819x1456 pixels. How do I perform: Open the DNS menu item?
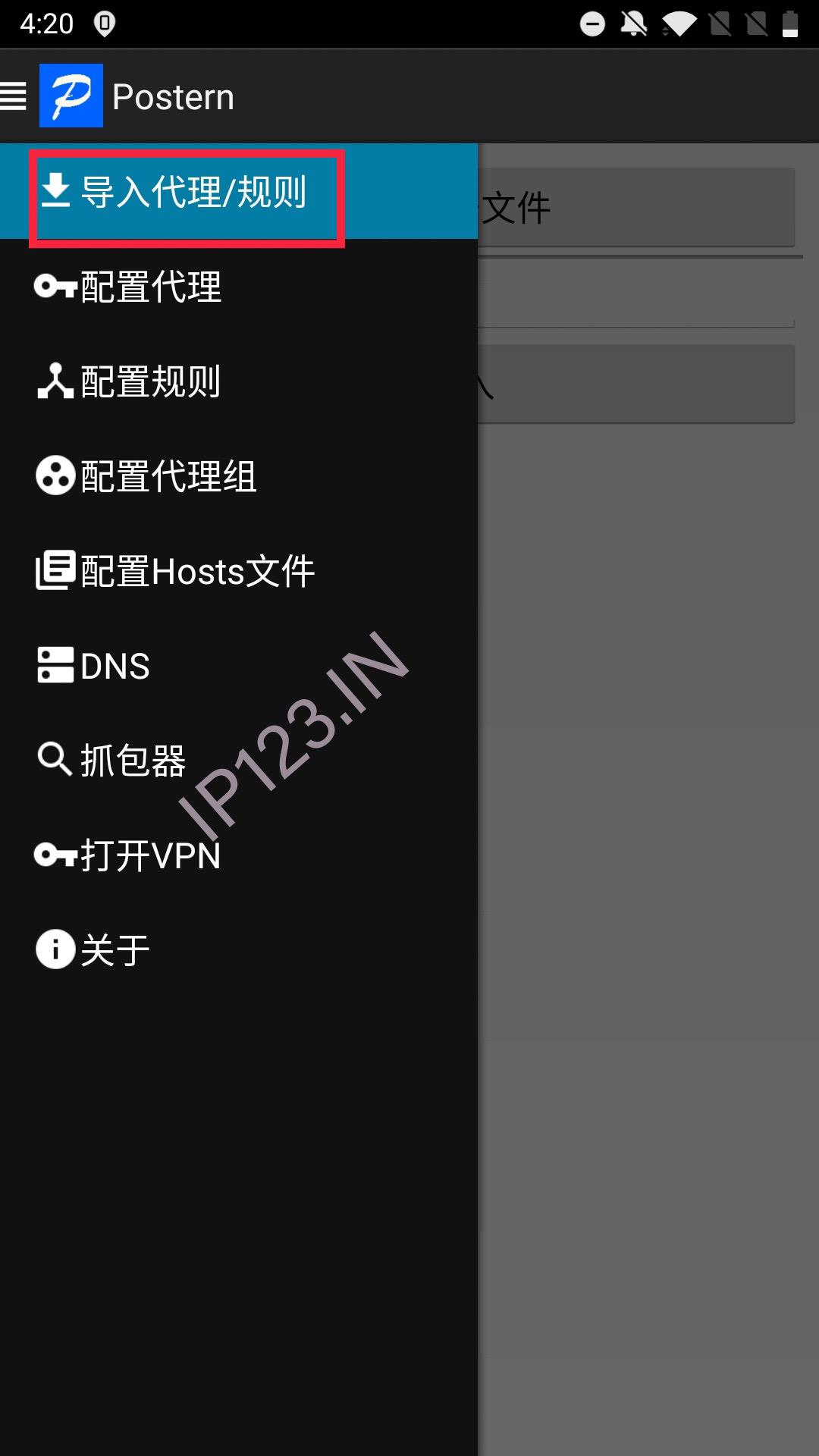point(114,666)
